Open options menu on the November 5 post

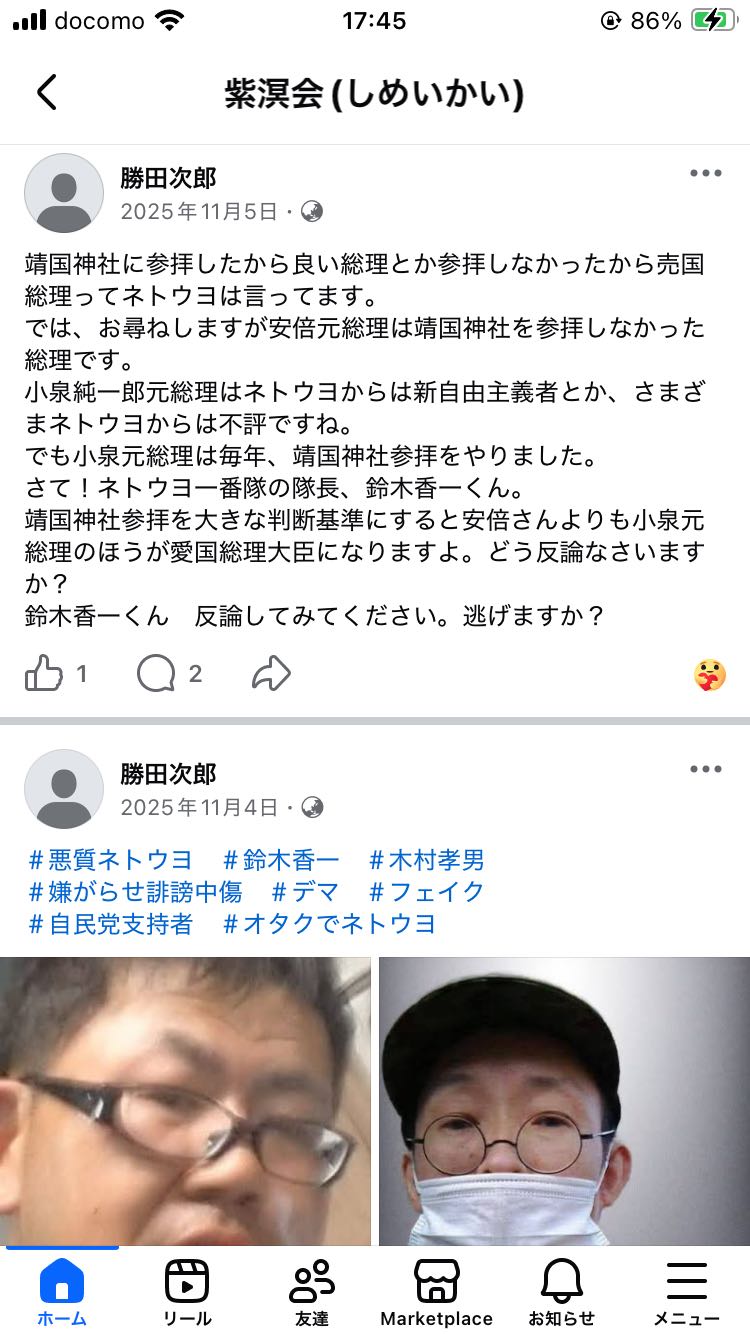(705, 174)
